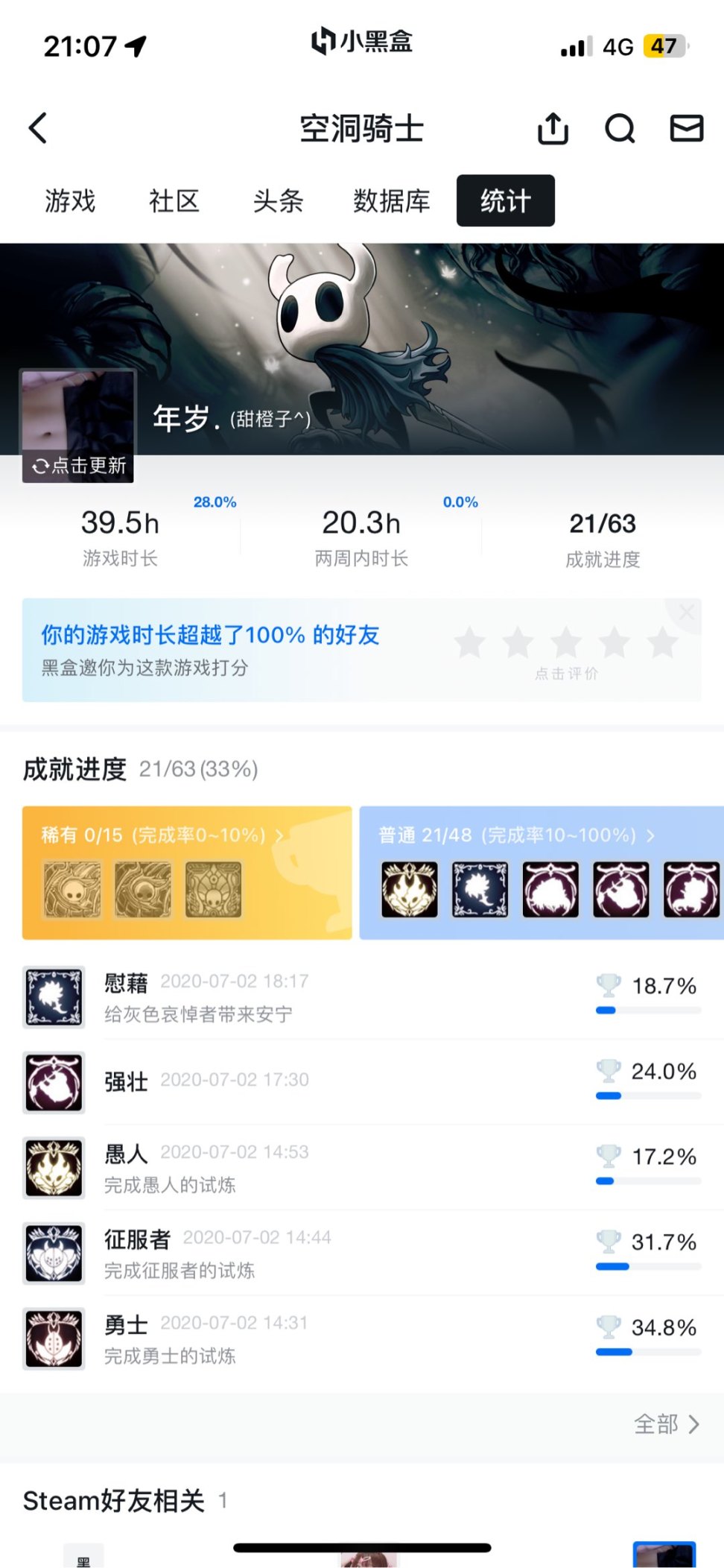Open the messages envelope icon
724x1568 pixels.
[686, 128]
